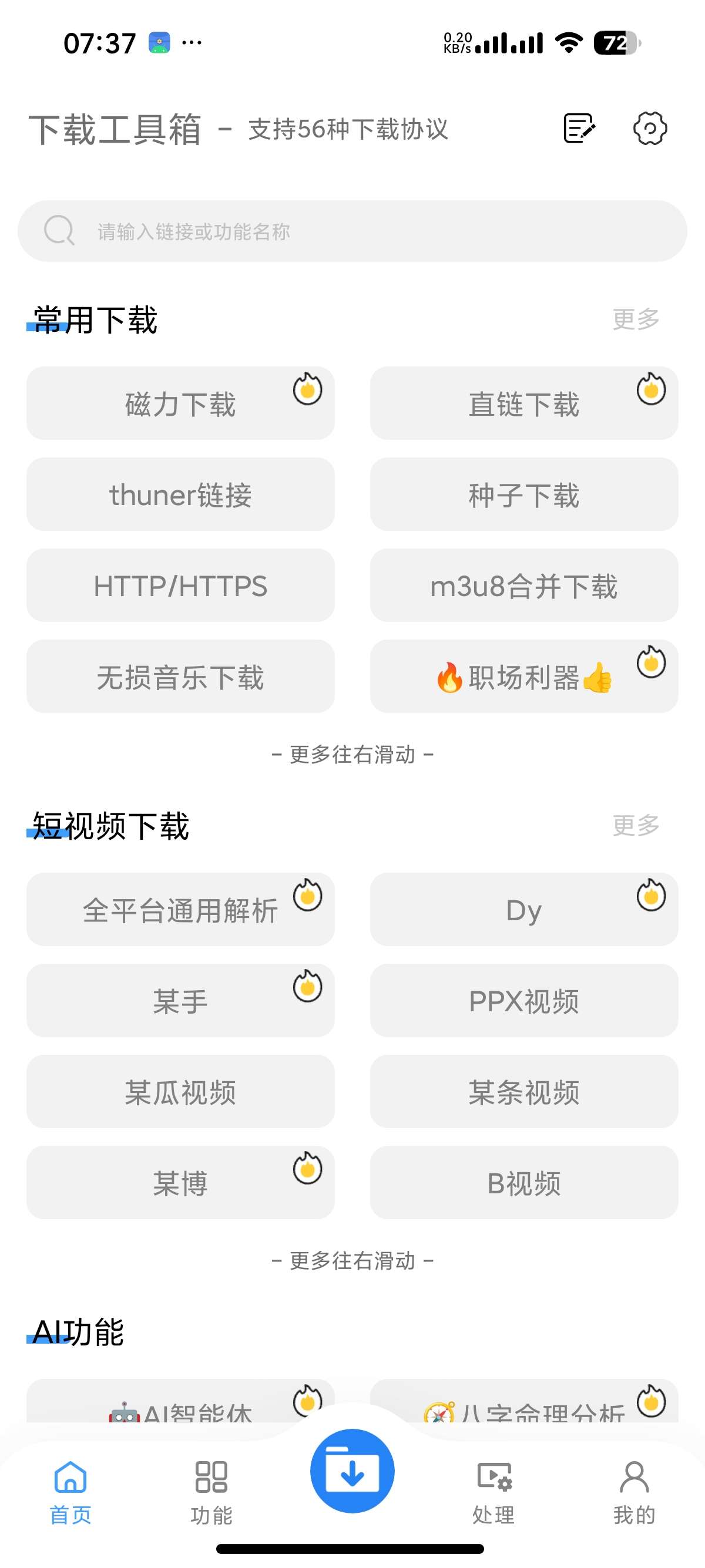Screen dimensions: 705x1568
Task: Choose 种子下载
Action: pyautogui.click(x=523, y=494)
